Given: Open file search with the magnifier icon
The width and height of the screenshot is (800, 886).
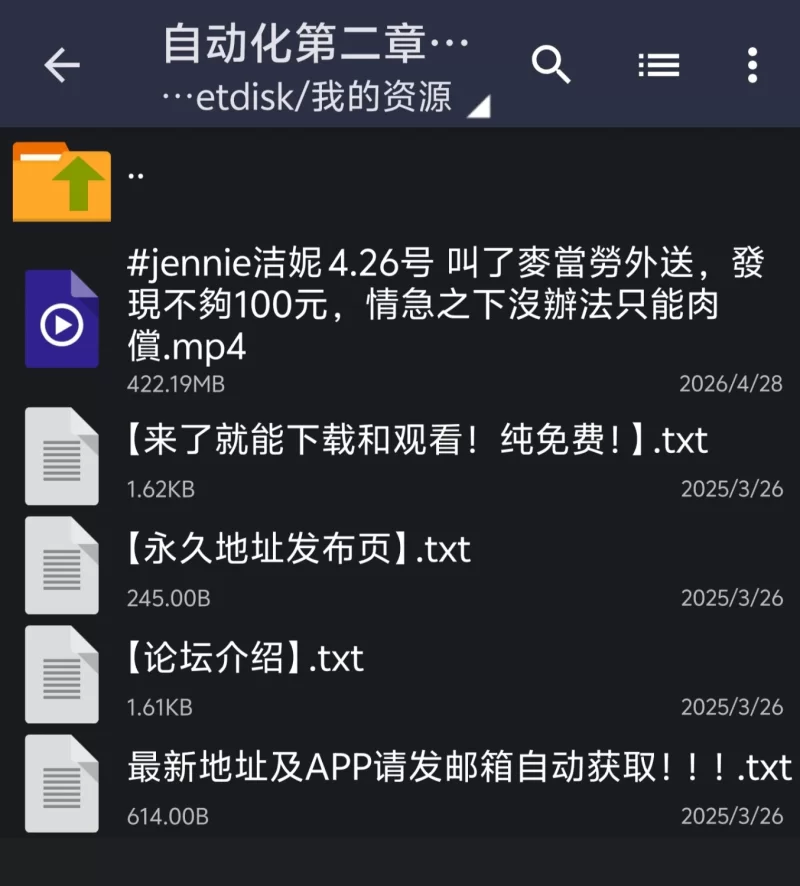Looking at the screenshot, I should click(551, 65).
